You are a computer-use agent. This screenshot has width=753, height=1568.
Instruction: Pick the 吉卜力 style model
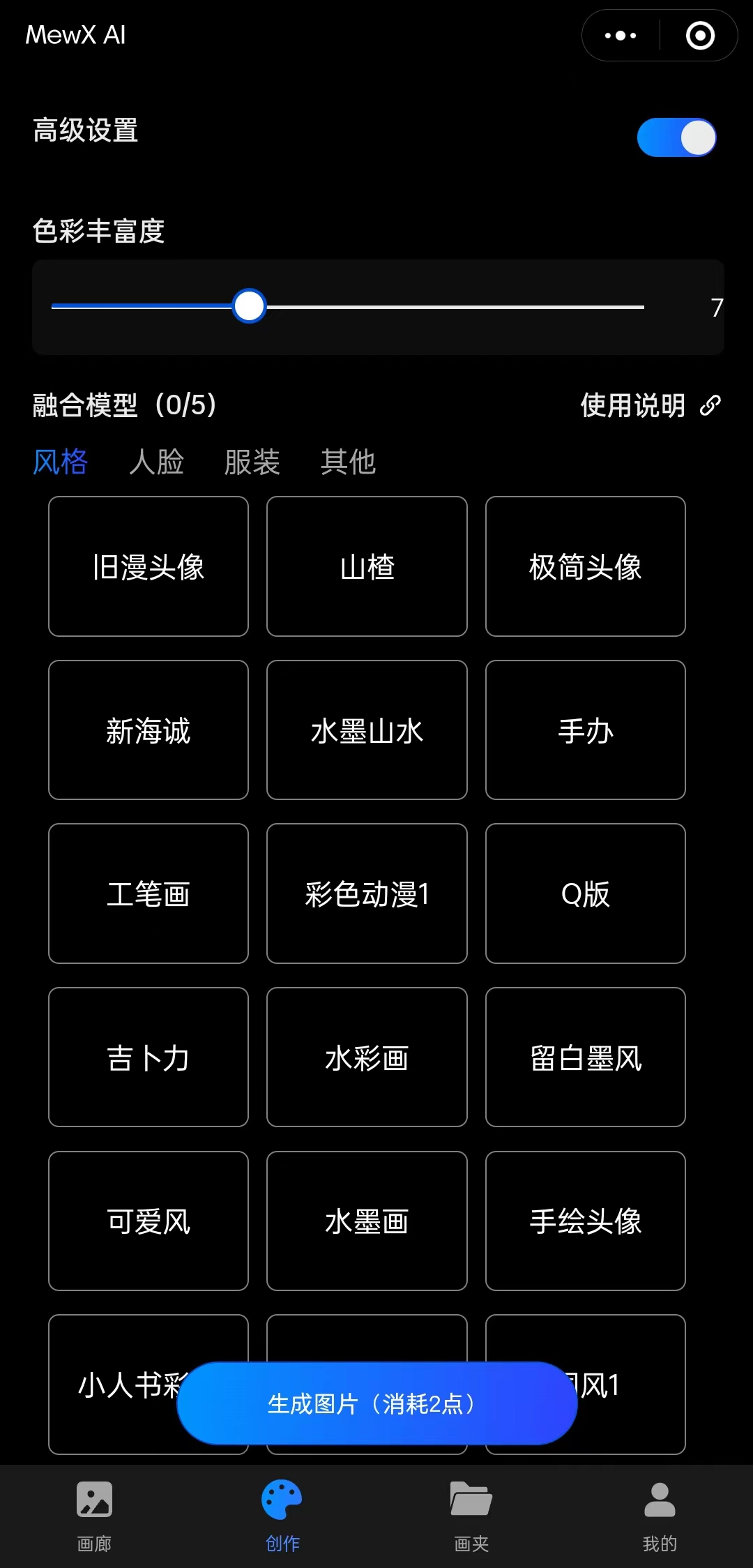click(149, 1057)
